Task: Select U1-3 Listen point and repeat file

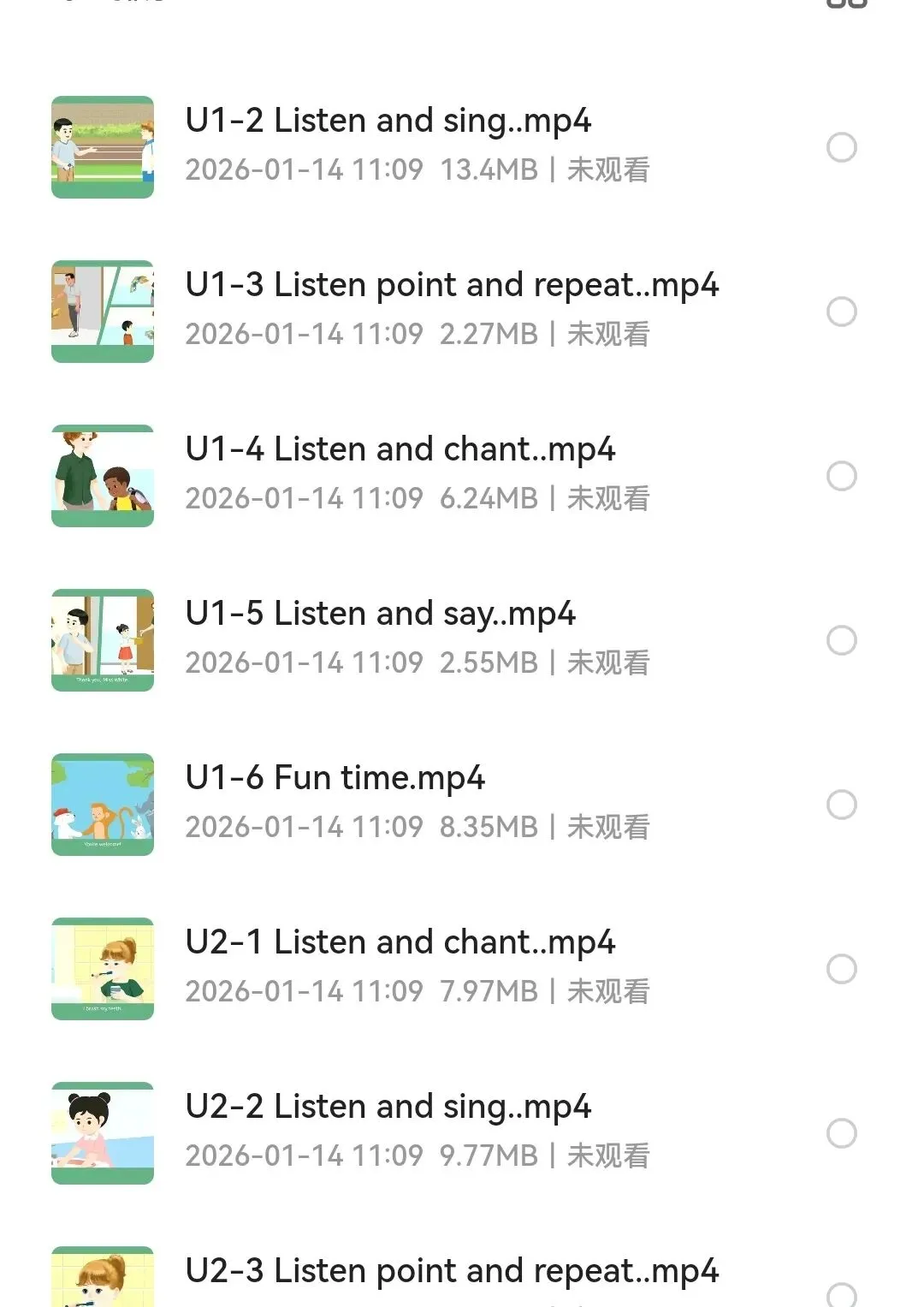Action: tap(842, 312)
